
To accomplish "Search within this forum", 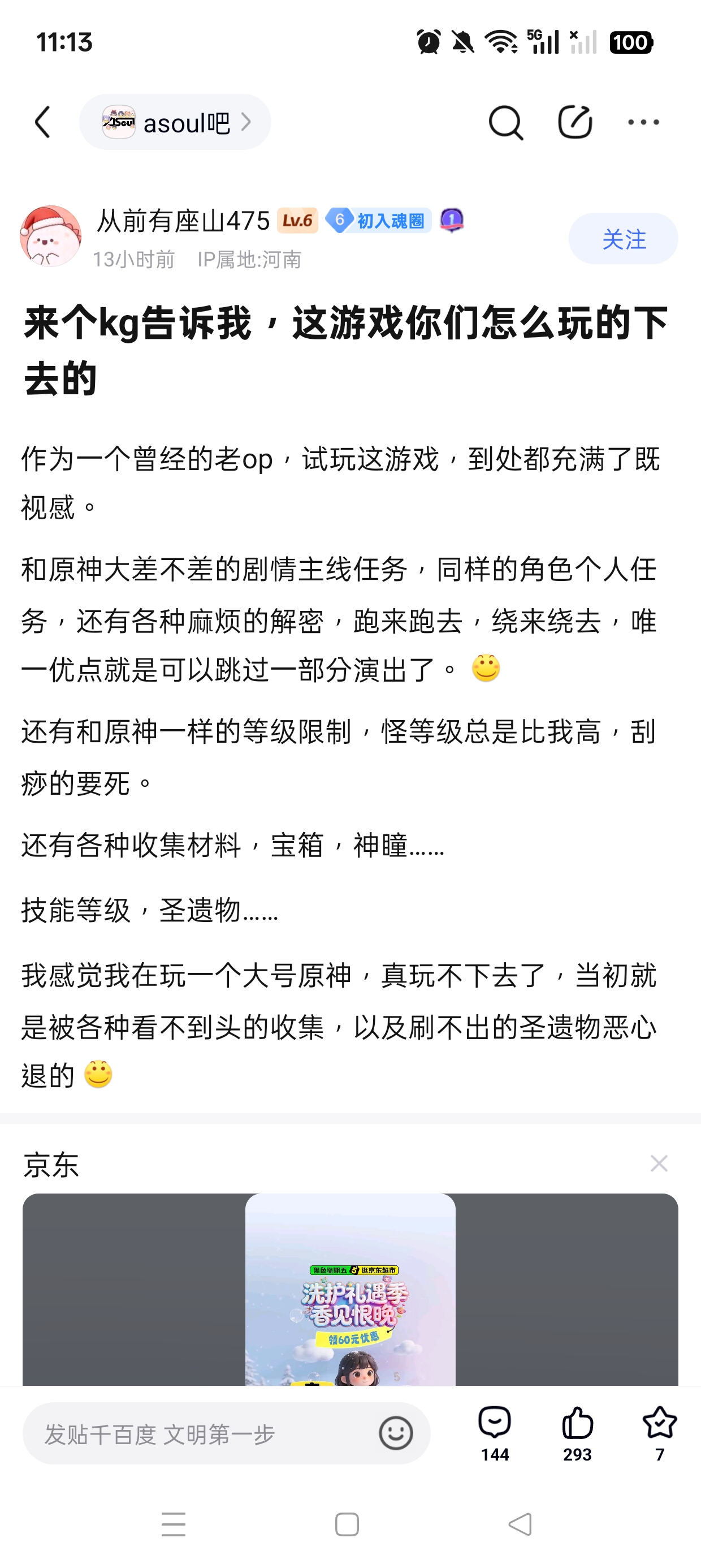I will pyautogui.click(x=505, y=122).
